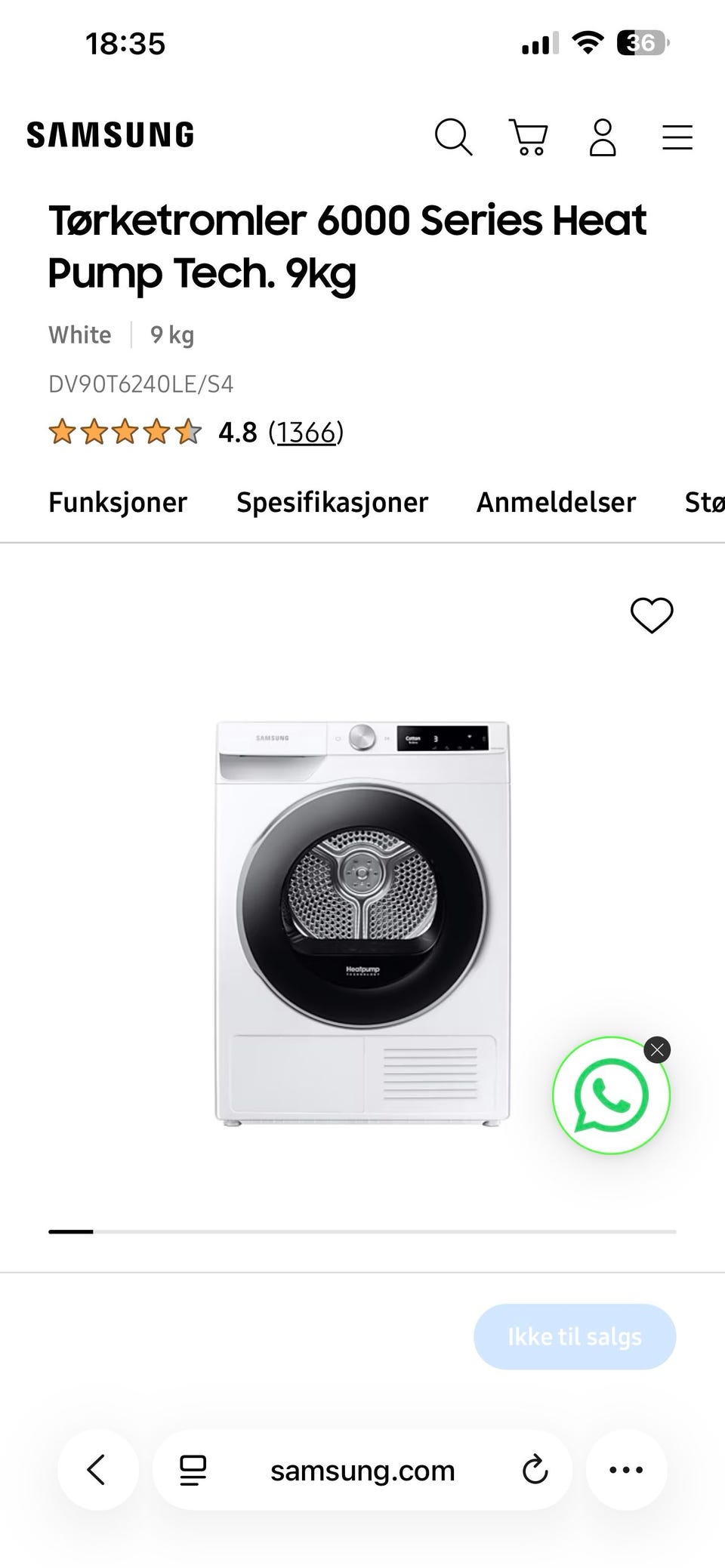Edit the samsung.com address bar
This screenshot has height=1568, width=725.
click(362, 1470)
